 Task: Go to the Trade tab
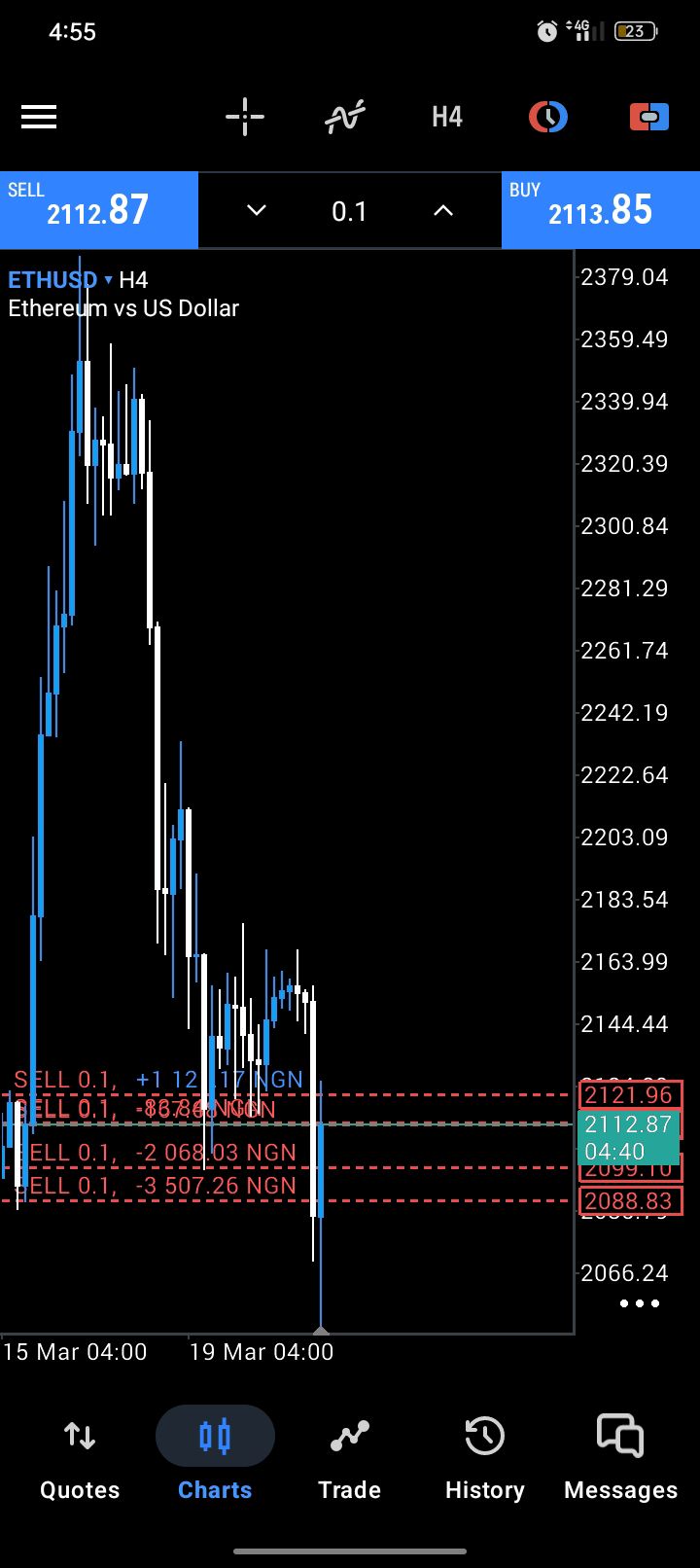[x=350, y=1459]
